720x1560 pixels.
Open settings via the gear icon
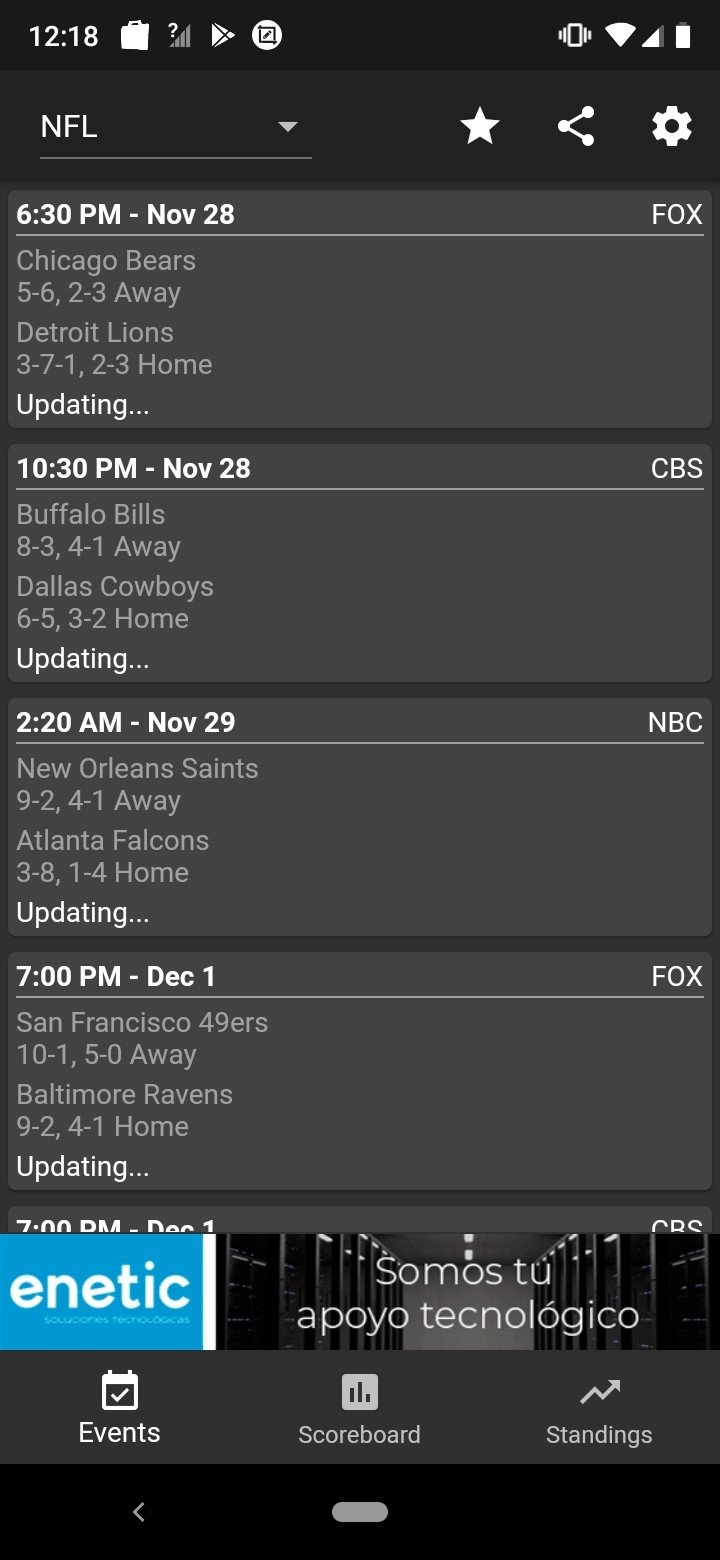[672, 127]
